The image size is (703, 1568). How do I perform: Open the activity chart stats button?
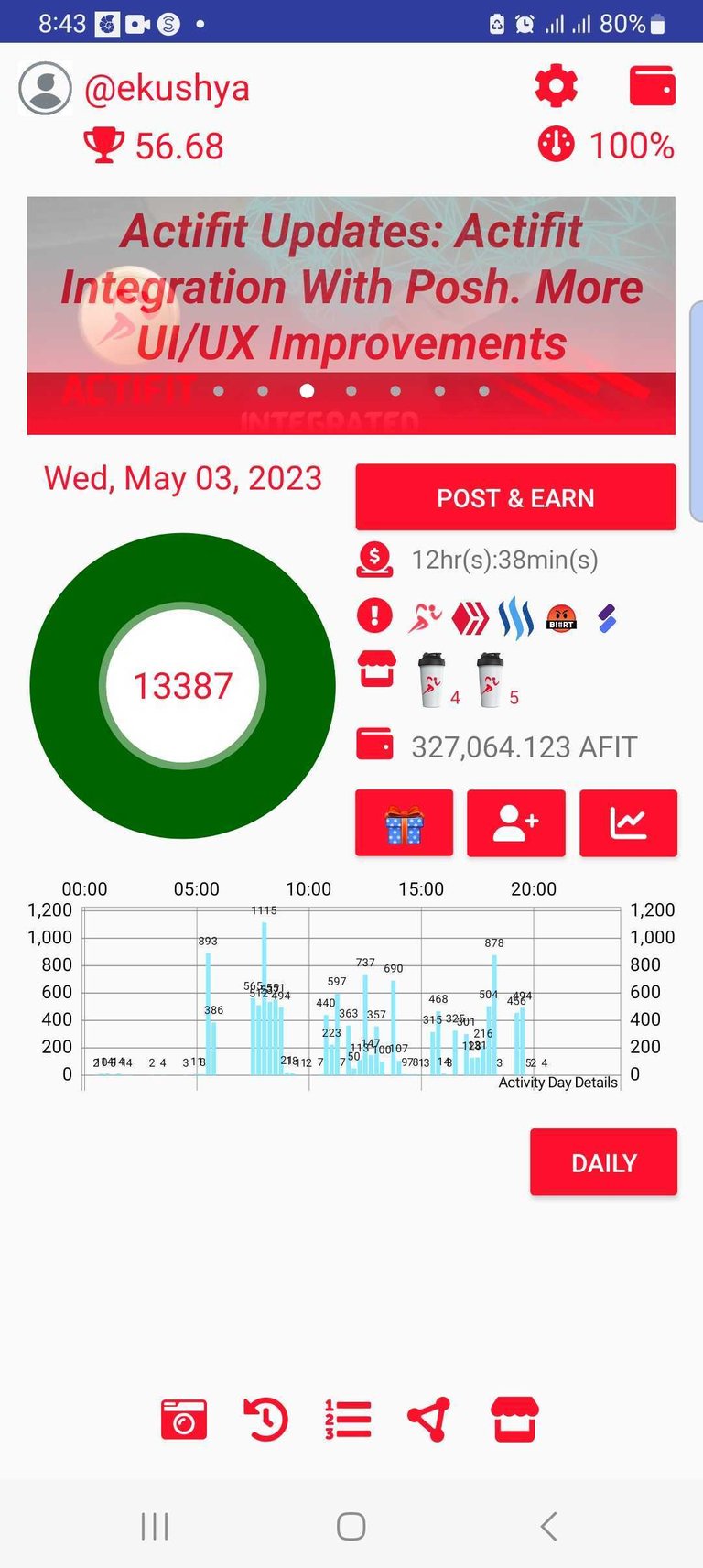click(x=628, y=823)
